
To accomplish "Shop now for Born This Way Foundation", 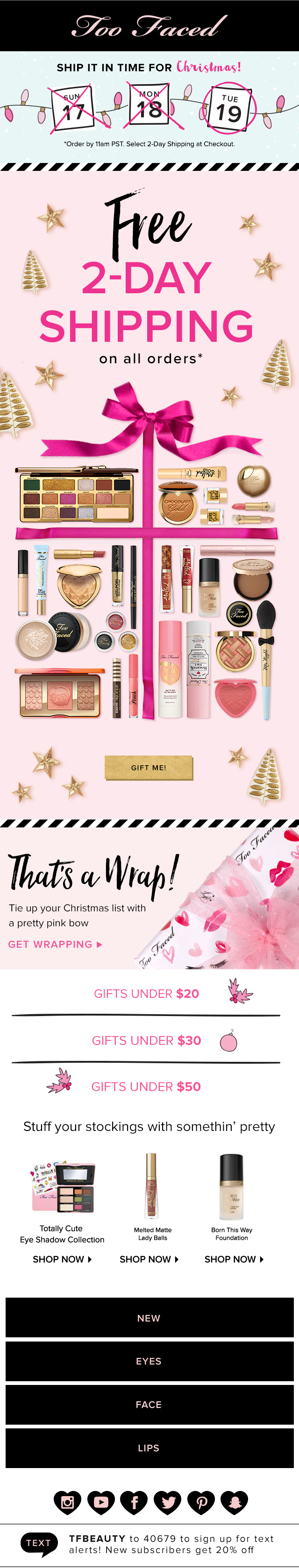I will pyautogui.click(x=234, y=1259).
